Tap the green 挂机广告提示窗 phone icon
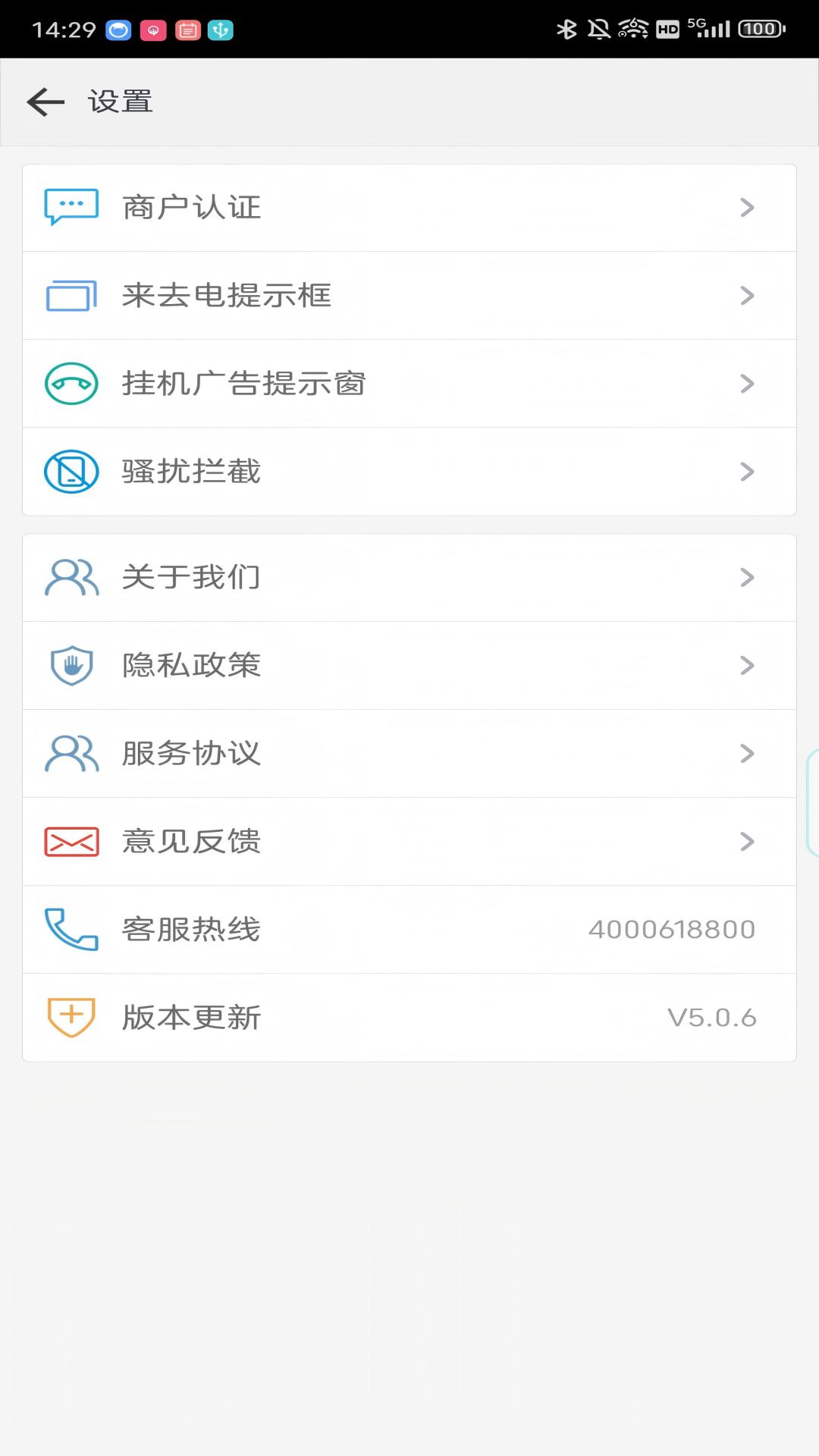This screenshot has height=1456, width=819. click(71, 383)
